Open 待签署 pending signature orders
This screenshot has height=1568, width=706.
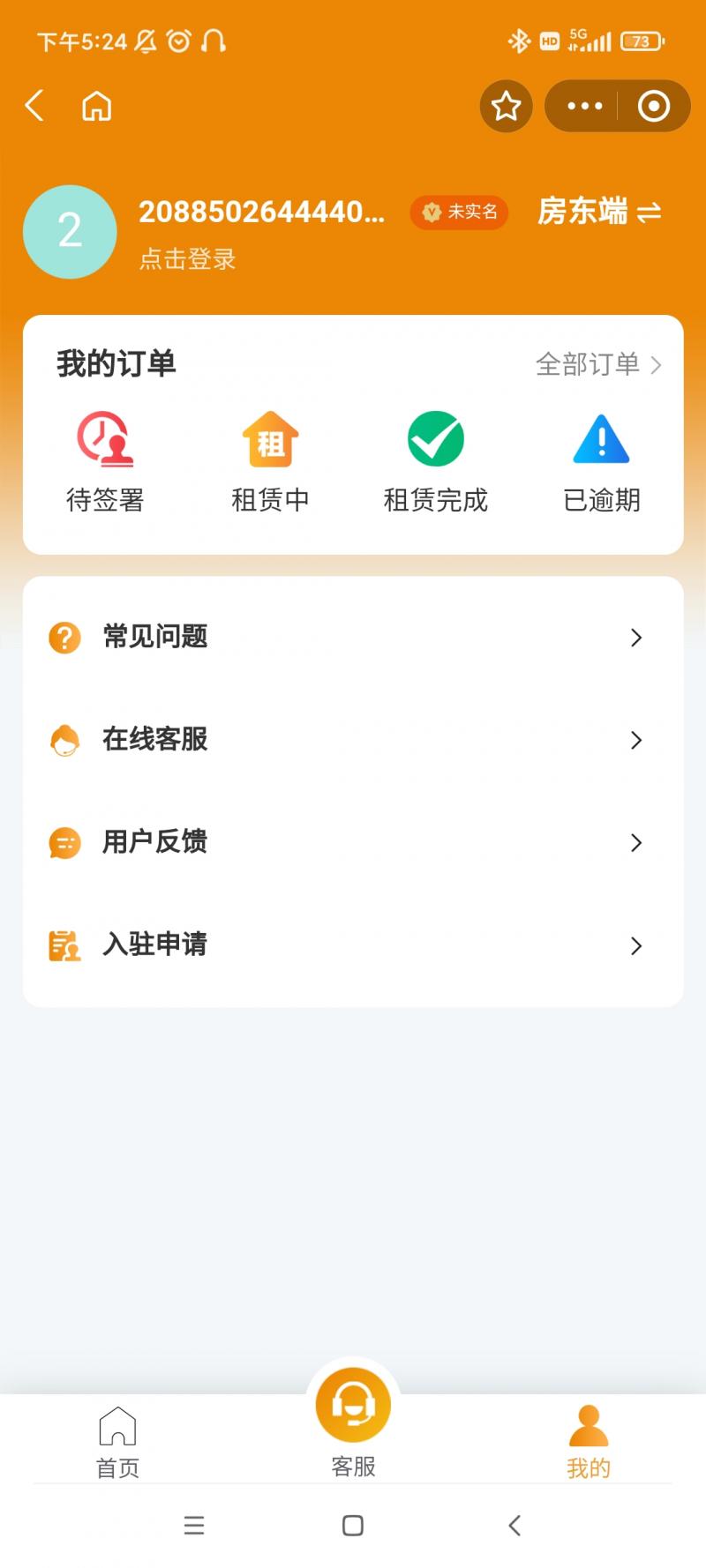pyautogui.click(x=105, y=462)
